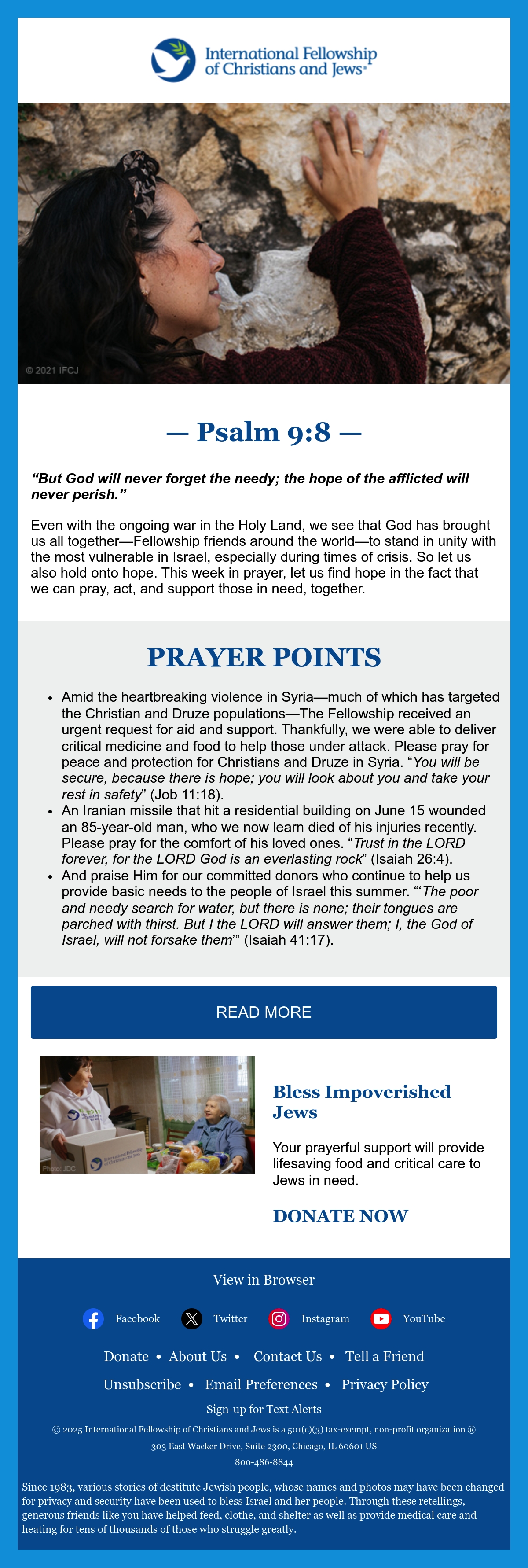Choose Tell a Friend
This screenshot has height=1568, width=528.
pos(385,1356)
